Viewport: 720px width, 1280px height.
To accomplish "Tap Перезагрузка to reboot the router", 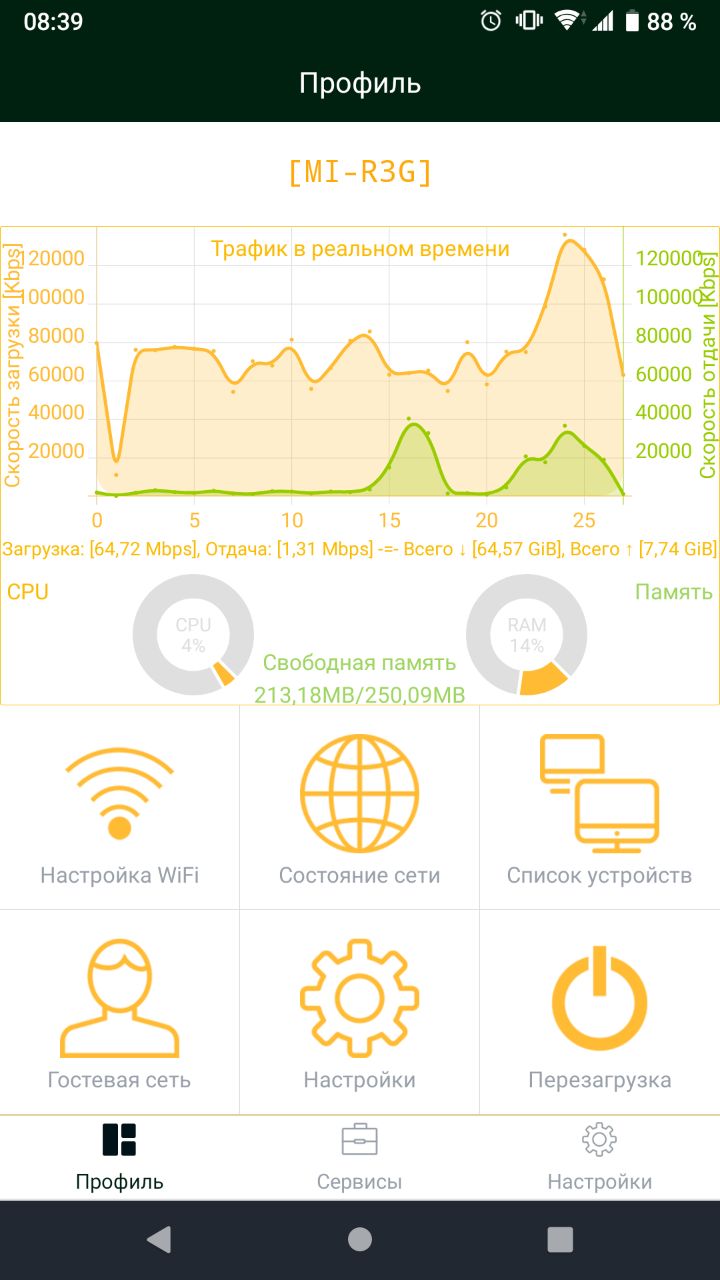I will tap(600, 1012).
